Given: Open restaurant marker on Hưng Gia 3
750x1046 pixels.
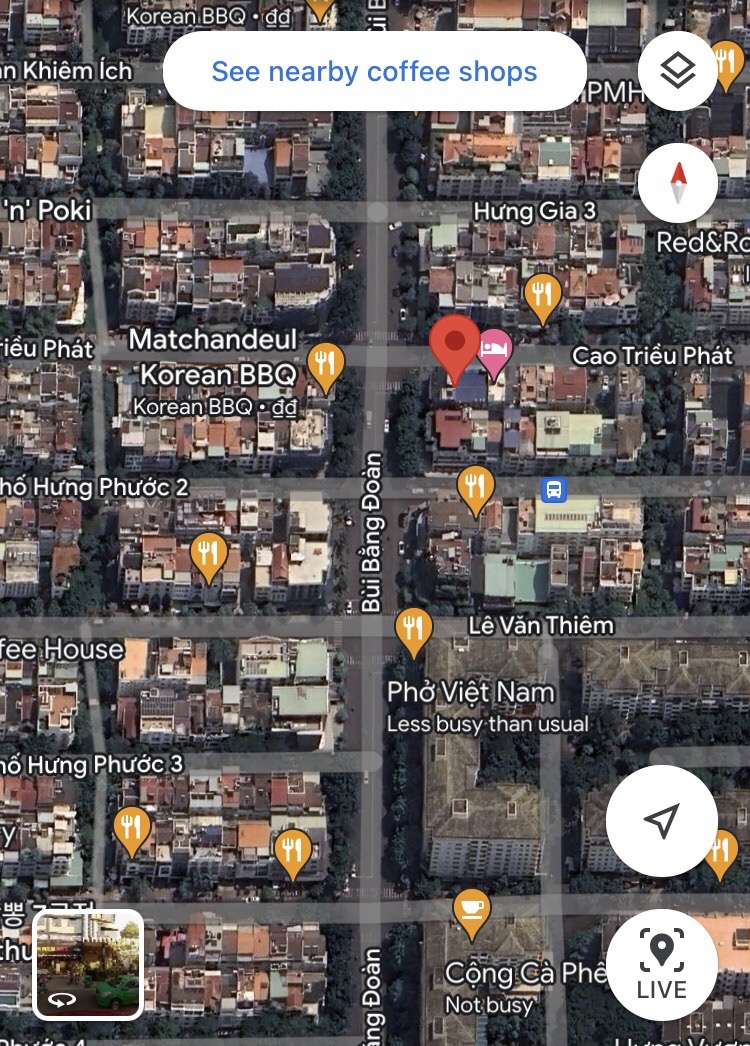Looking at the screenshot, I should tap(542, 295).
